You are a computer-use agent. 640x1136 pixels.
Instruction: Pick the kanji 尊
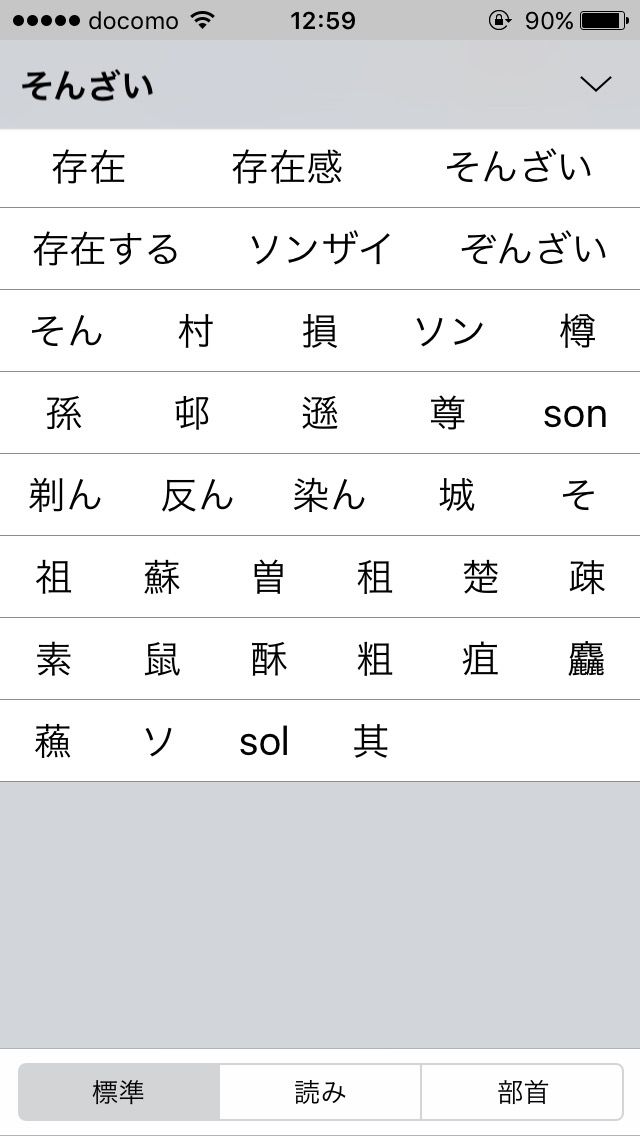coord(447,414)
